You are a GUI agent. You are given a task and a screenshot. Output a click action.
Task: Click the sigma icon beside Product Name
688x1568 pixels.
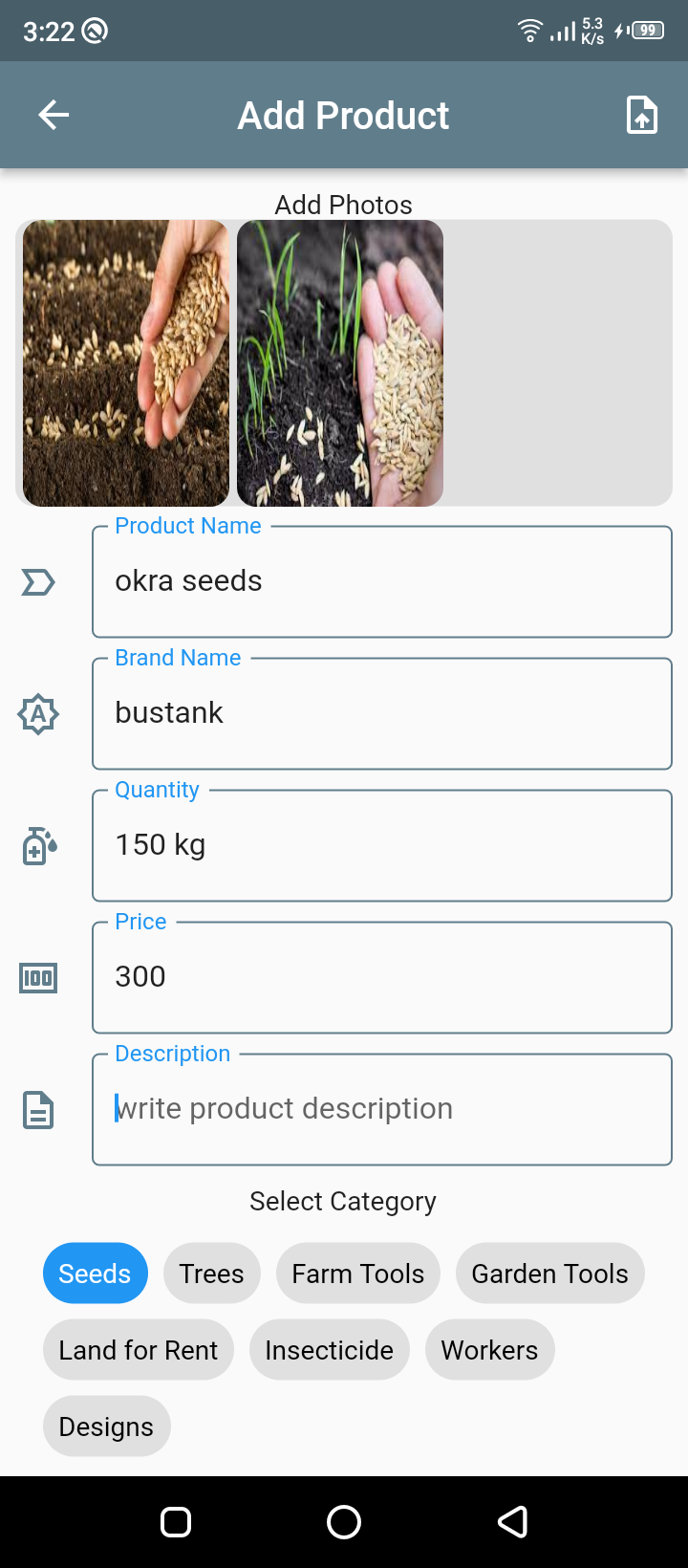(x=38, y=581)
